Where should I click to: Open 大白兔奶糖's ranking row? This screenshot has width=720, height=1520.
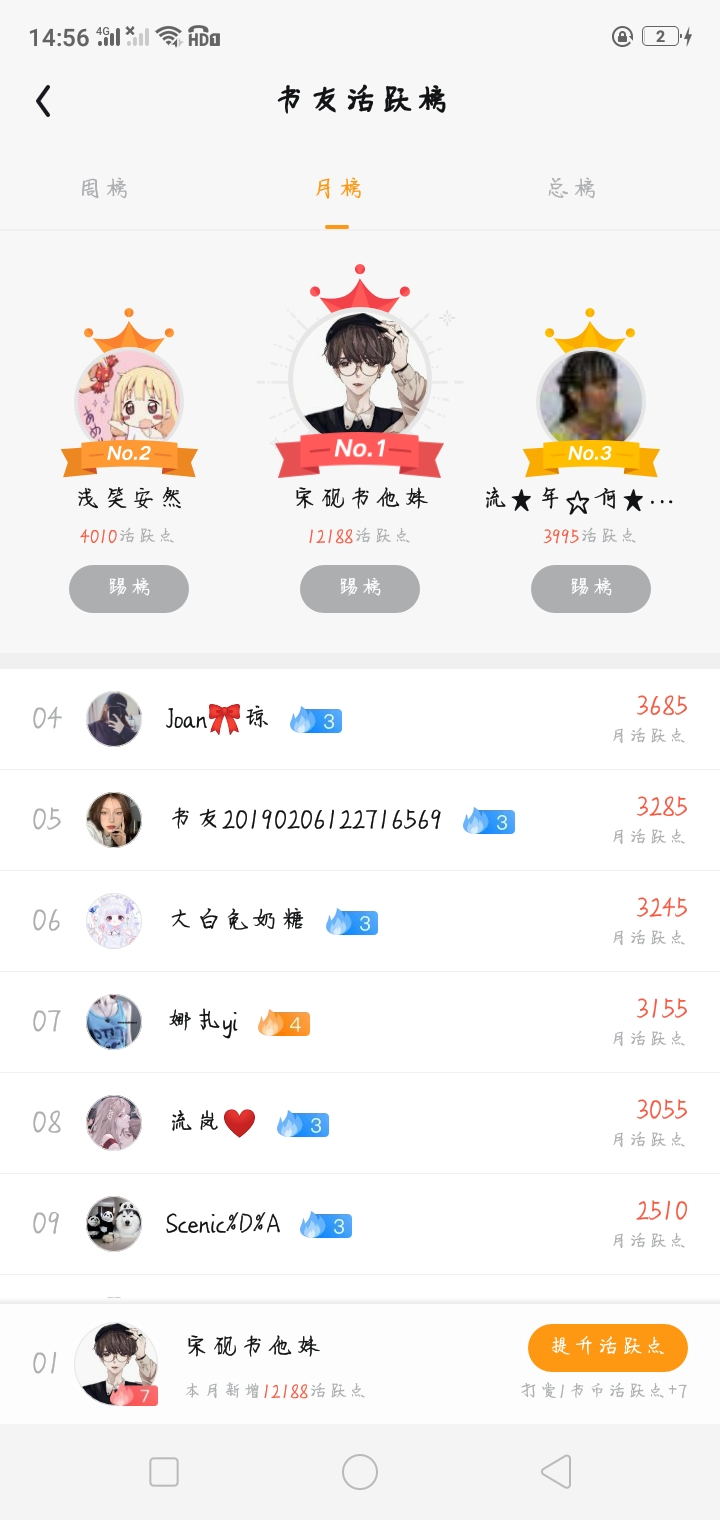click(x=360, y=921)
